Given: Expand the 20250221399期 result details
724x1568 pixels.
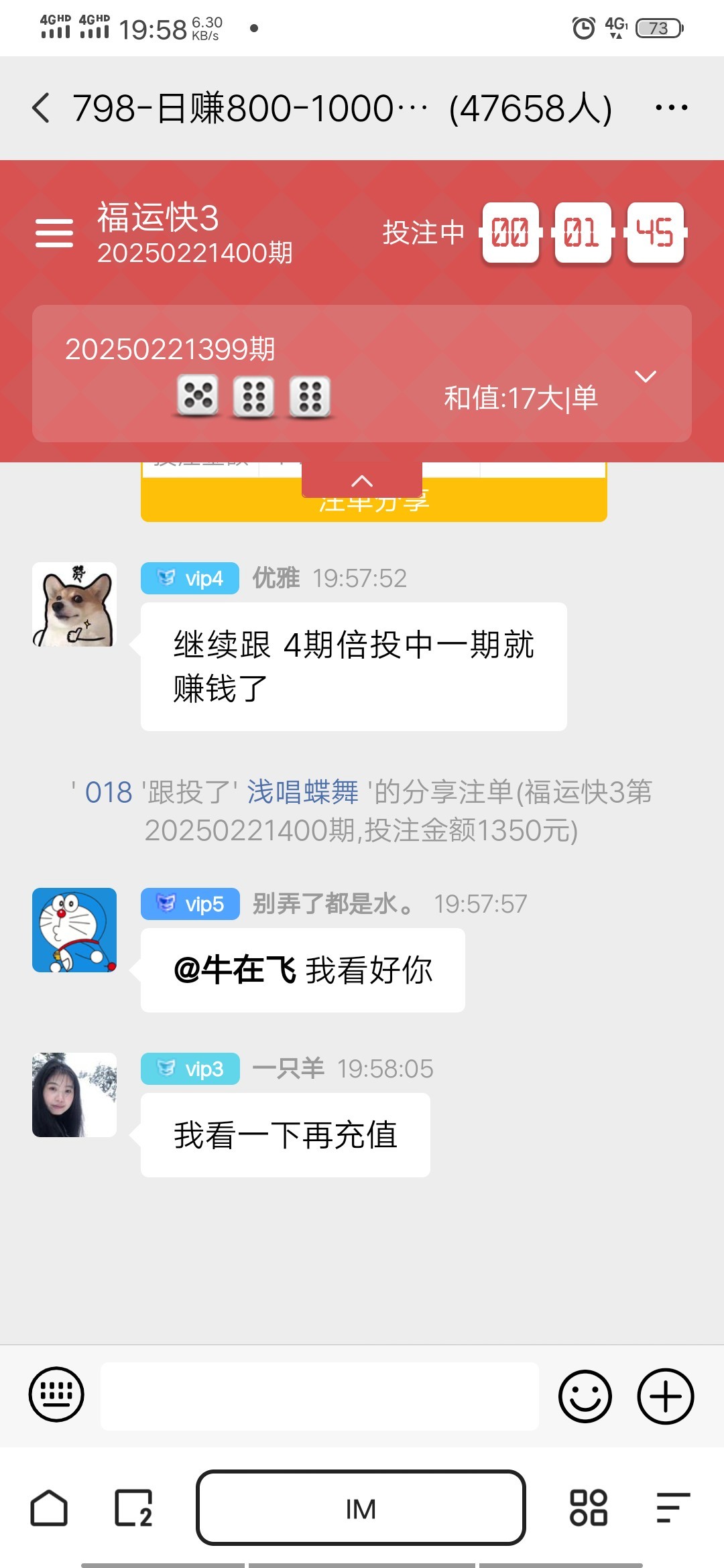Looking at the screenshot, I should (645, 377).
